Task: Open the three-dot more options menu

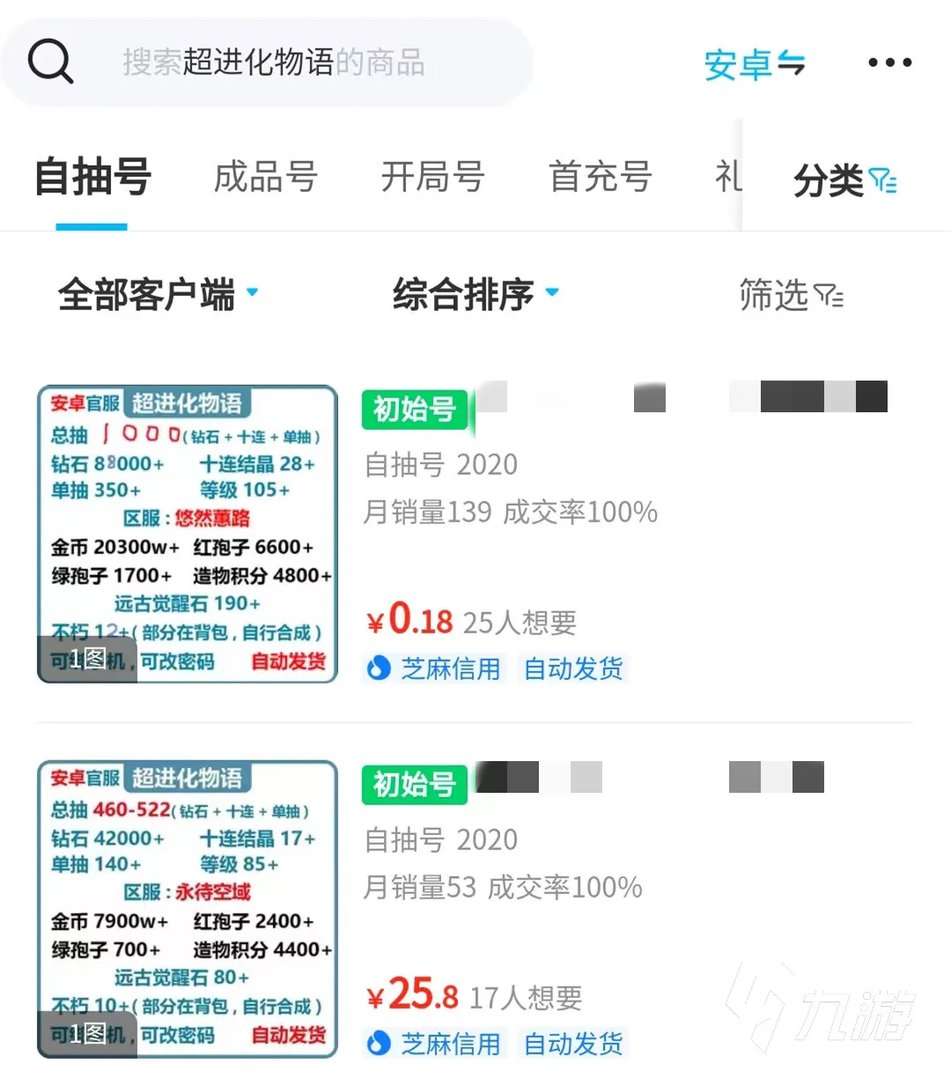Action: tap(888, 62)
